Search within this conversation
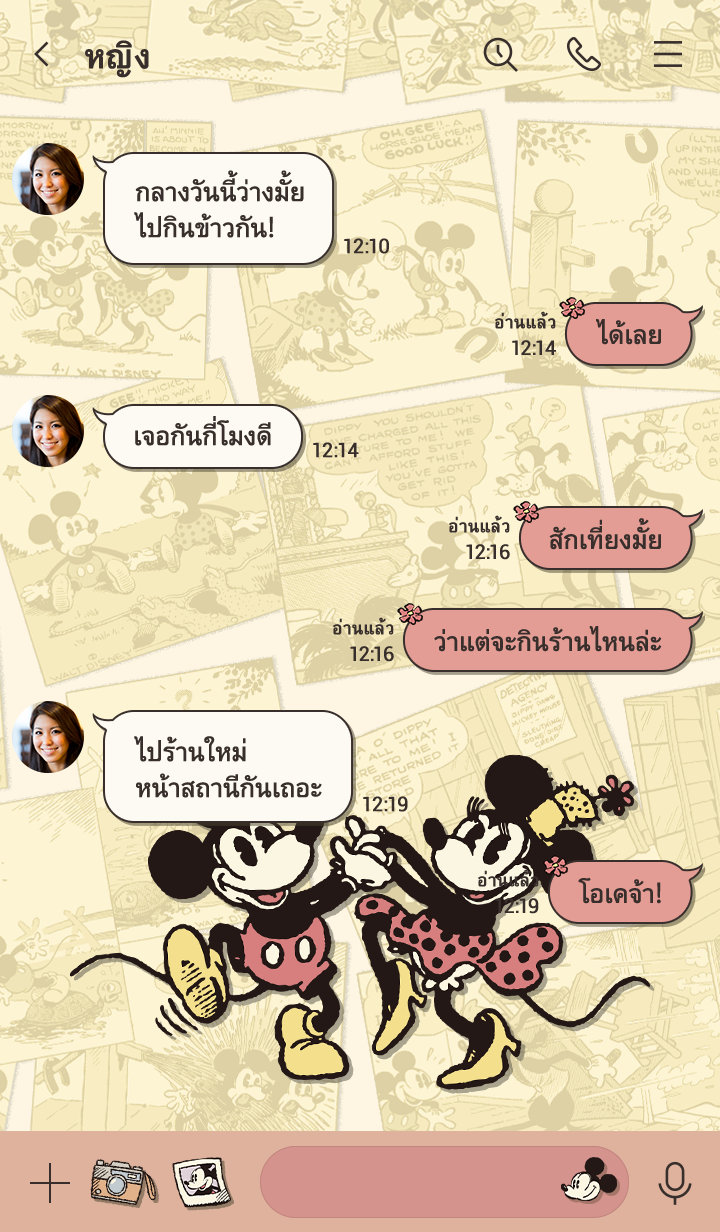The width and height of the screenshot is (720, 1232). 500,55
